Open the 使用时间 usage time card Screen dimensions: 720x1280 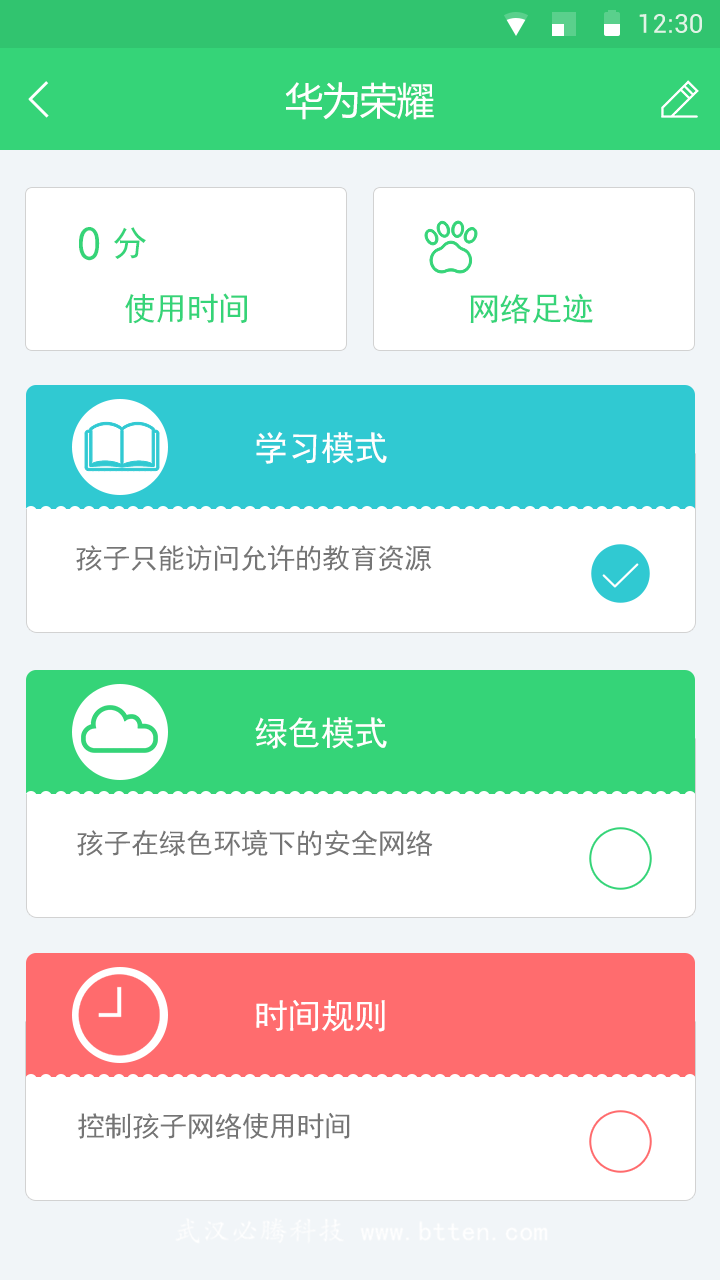pyautogui.click(x=186, y=269)
